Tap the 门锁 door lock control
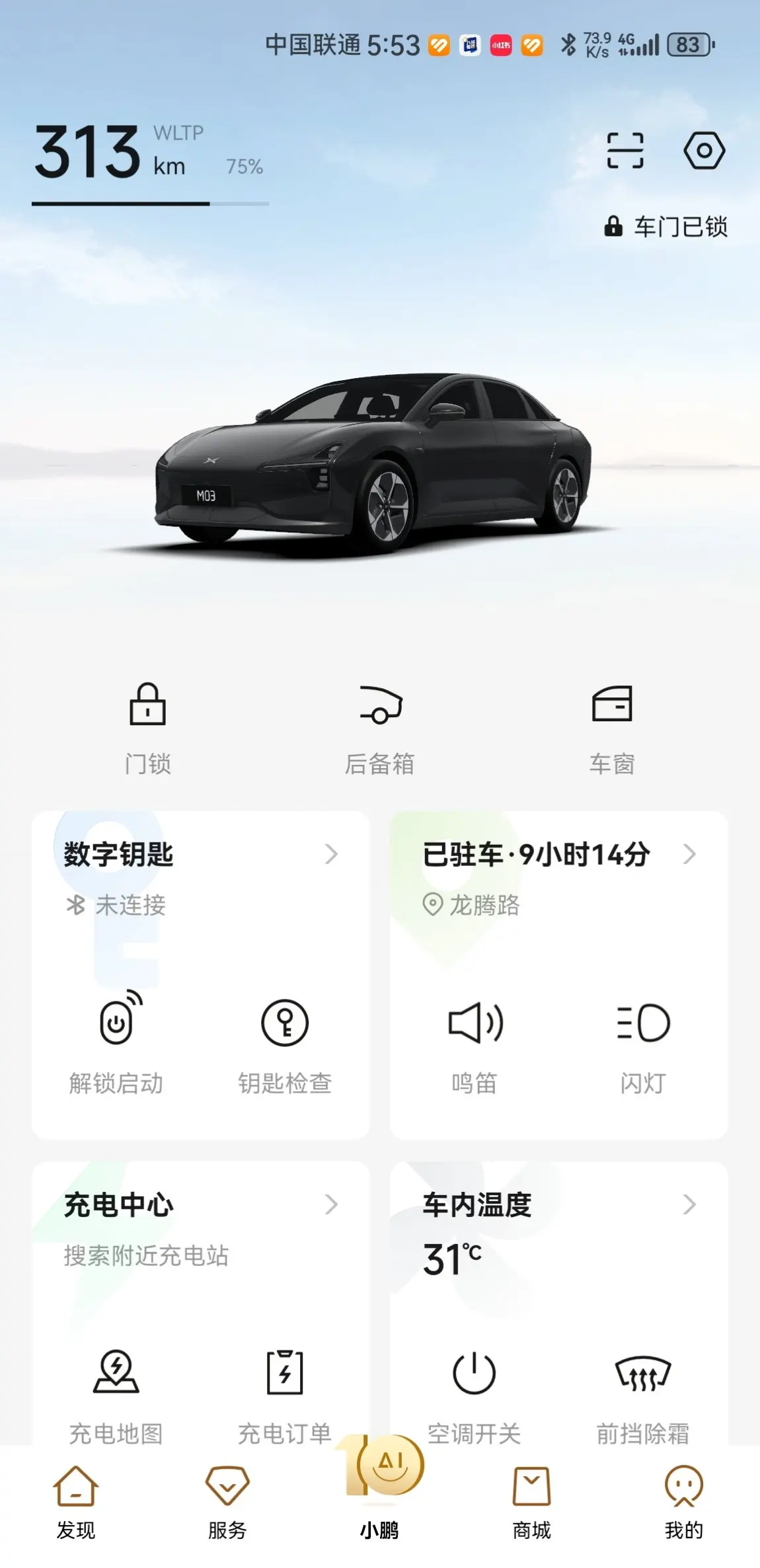Image resolution: width=760 pixels, height=1568 pixels. click(147, 727)
